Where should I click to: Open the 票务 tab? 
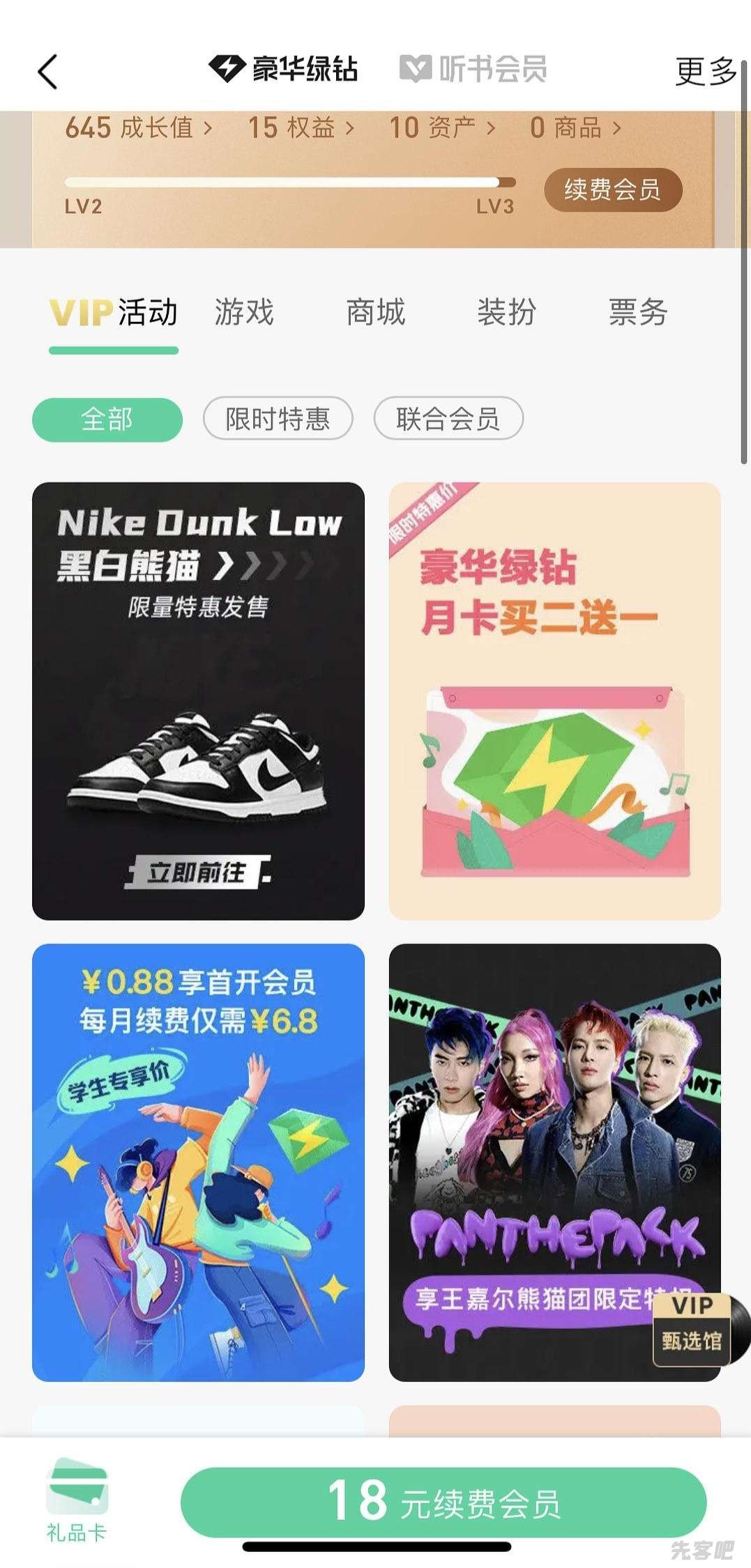pos(637,312)
